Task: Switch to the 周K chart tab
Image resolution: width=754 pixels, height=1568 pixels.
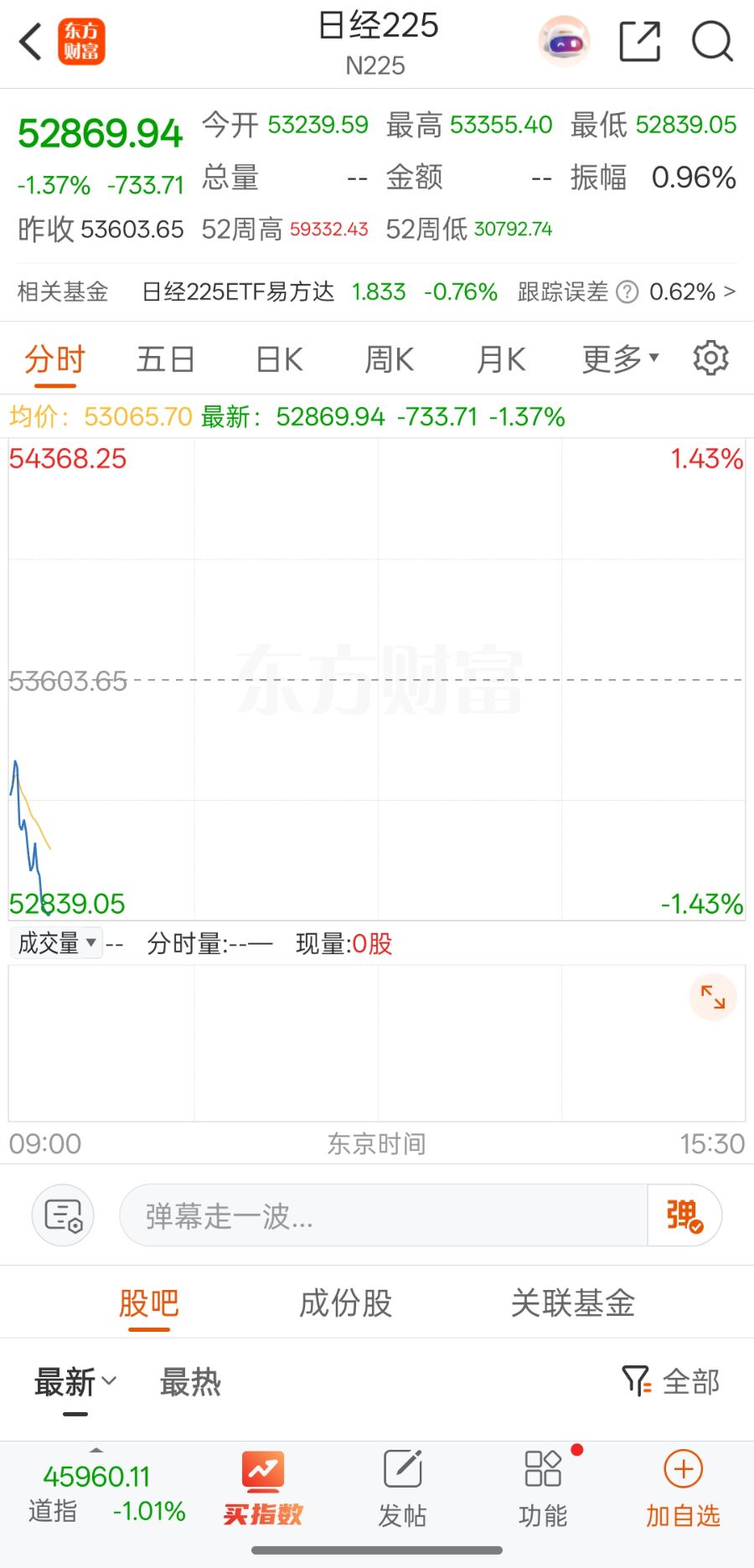Action: pos(390,359)
